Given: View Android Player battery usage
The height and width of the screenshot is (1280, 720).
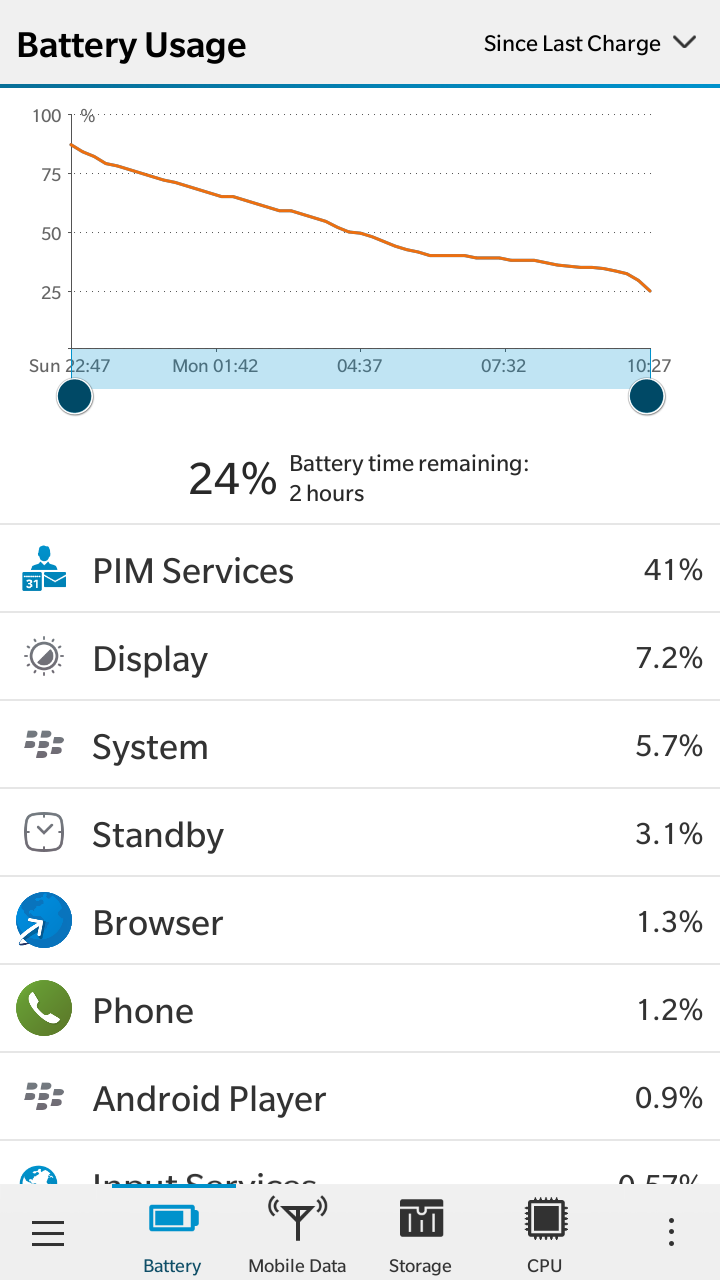Looking at the screenshot, I should (x=360, y=1097).
